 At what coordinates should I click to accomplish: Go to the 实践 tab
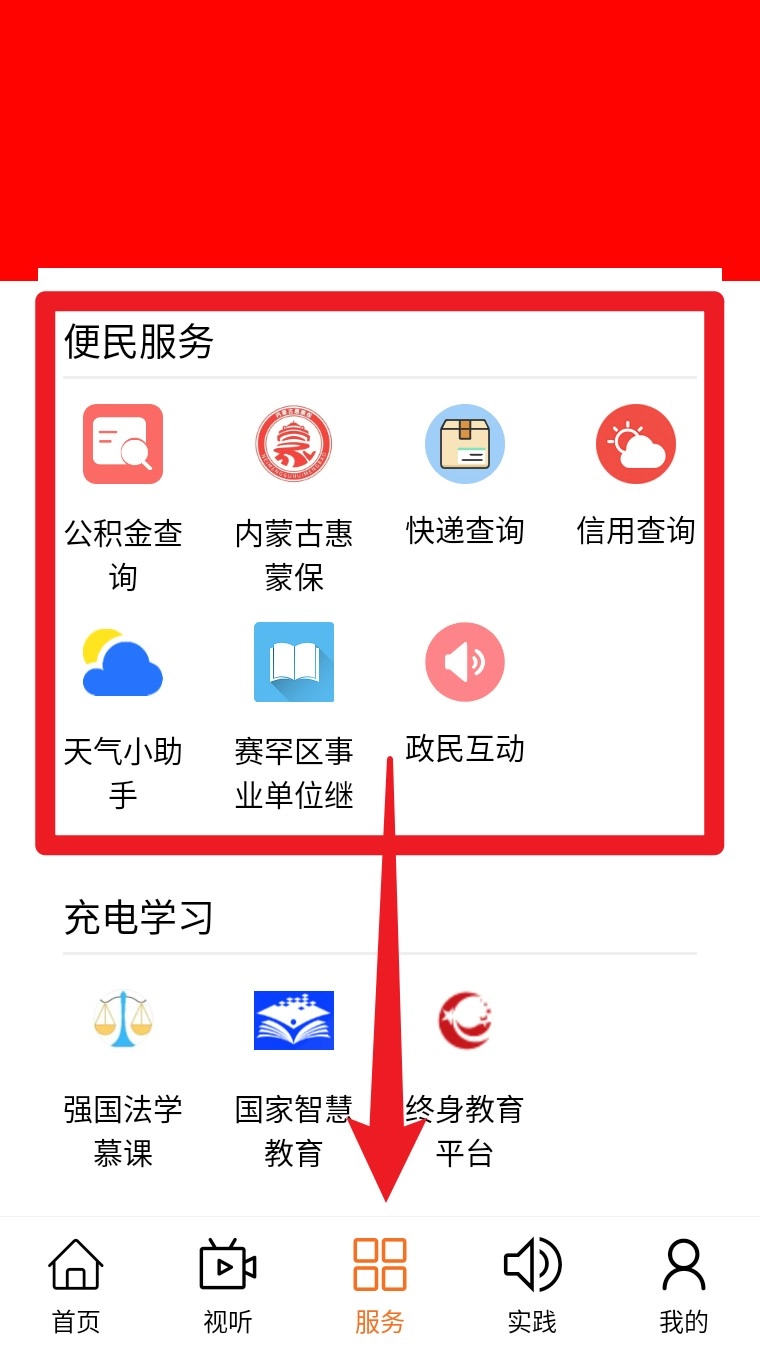532,1285
